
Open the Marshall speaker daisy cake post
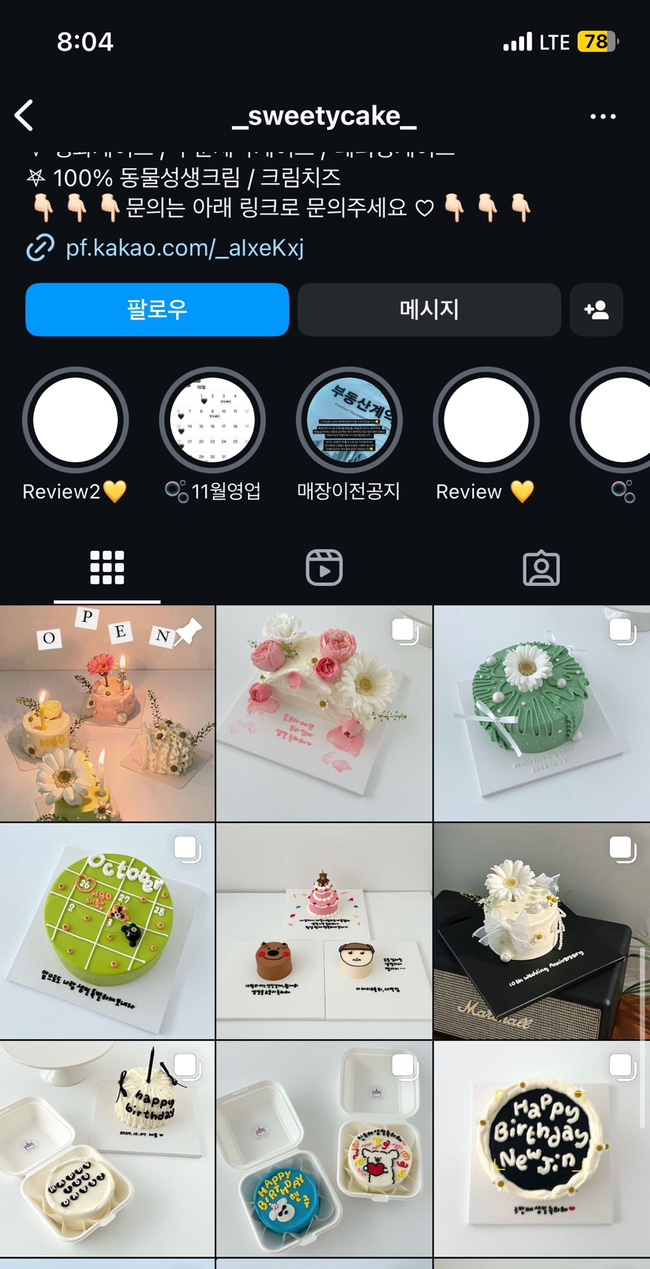click(541, 931)
